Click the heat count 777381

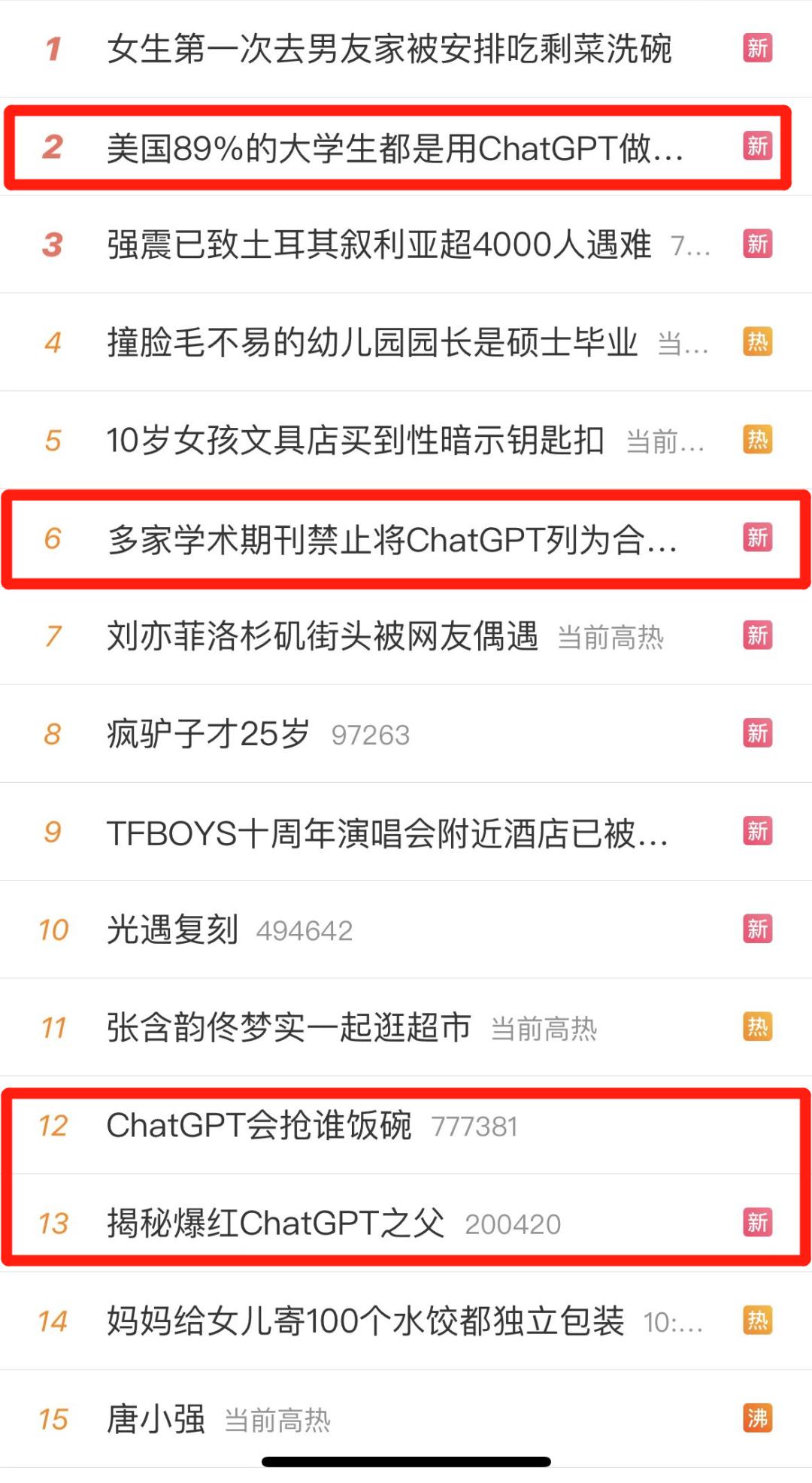(476, 1125)
